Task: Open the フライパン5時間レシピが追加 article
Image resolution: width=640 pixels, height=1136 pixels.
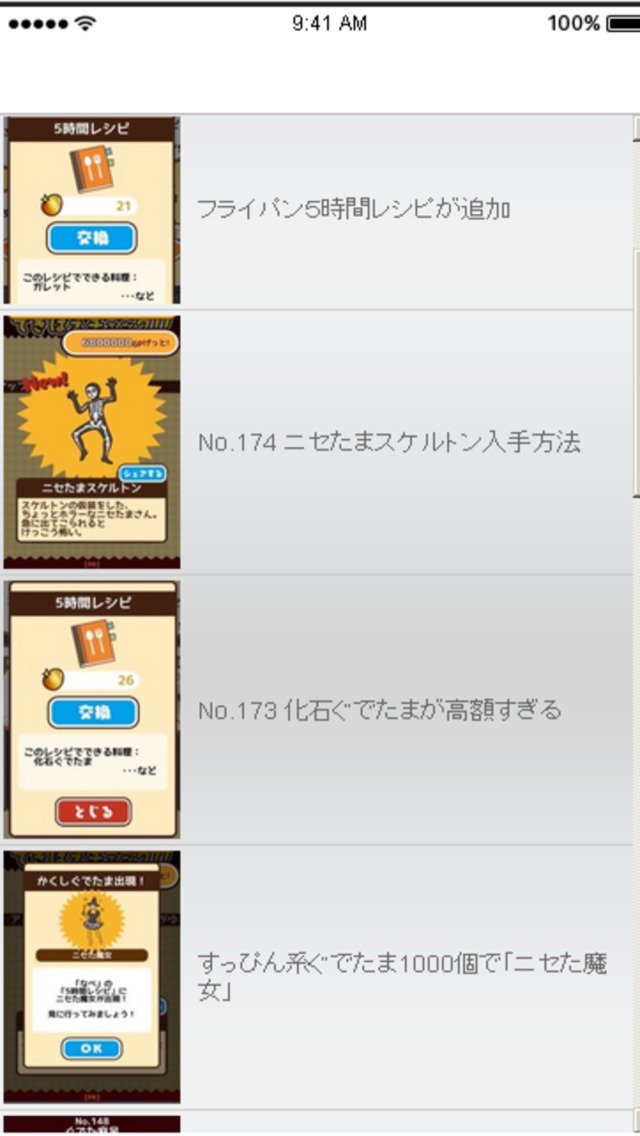Action: click(354, 210)
